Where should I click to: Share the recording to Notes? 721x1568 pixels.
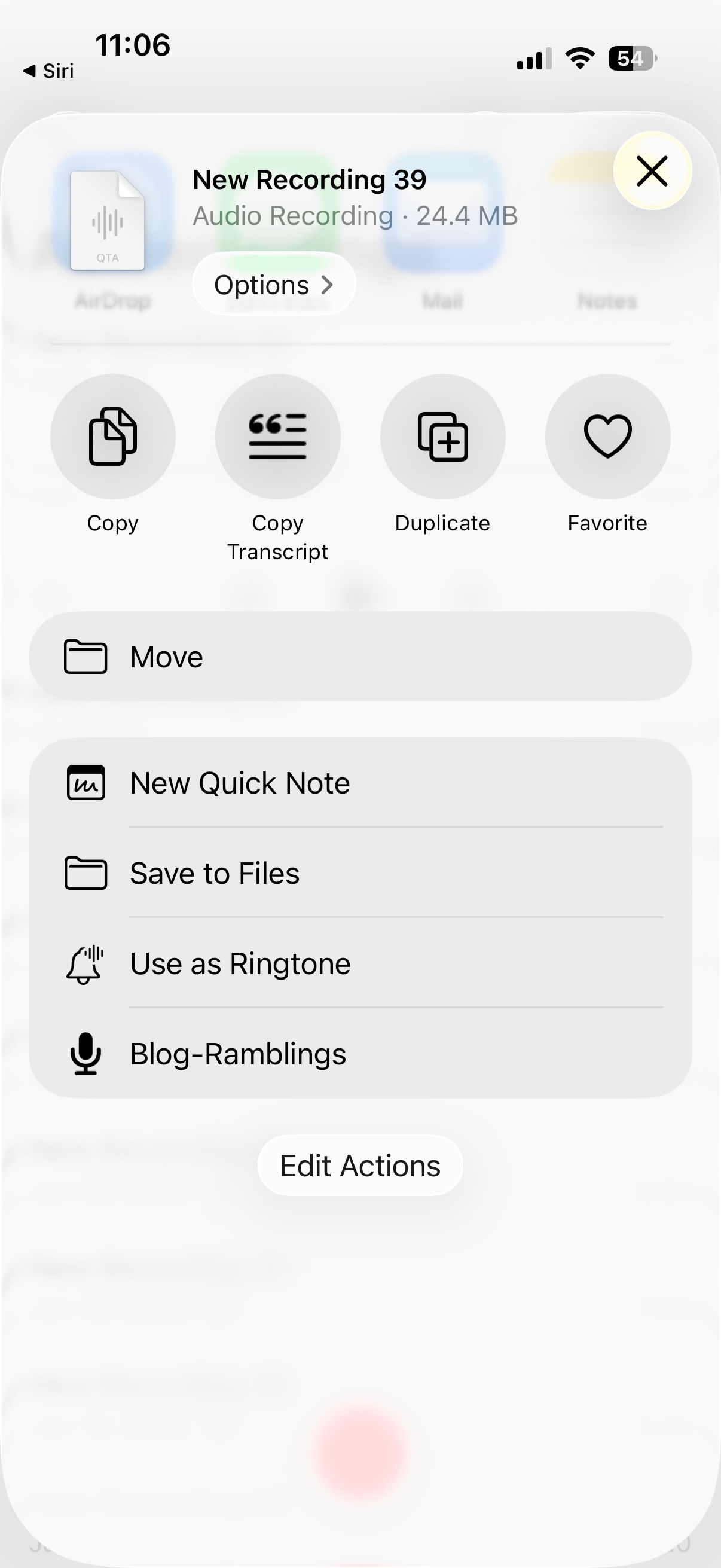607,225
